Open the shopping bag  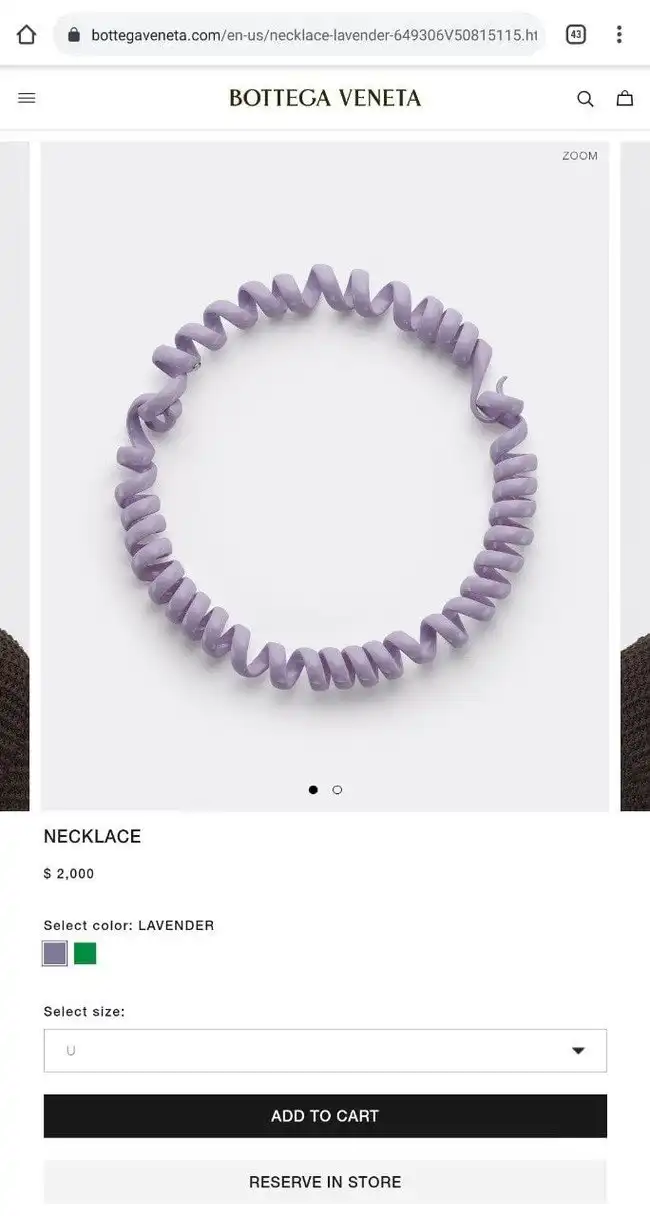coord(625,98)
